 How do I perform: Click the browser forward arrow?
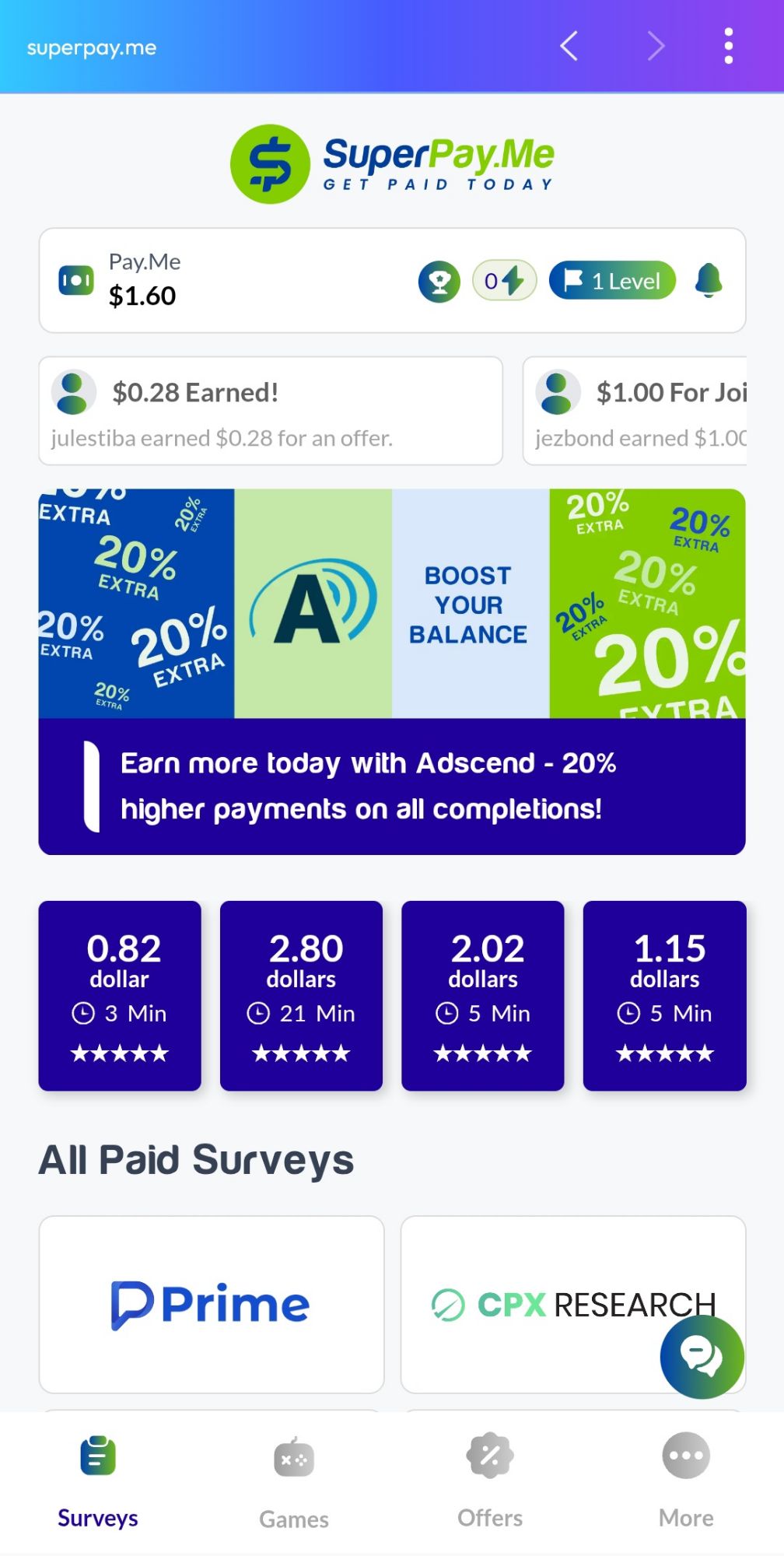(x=656, y=46)
